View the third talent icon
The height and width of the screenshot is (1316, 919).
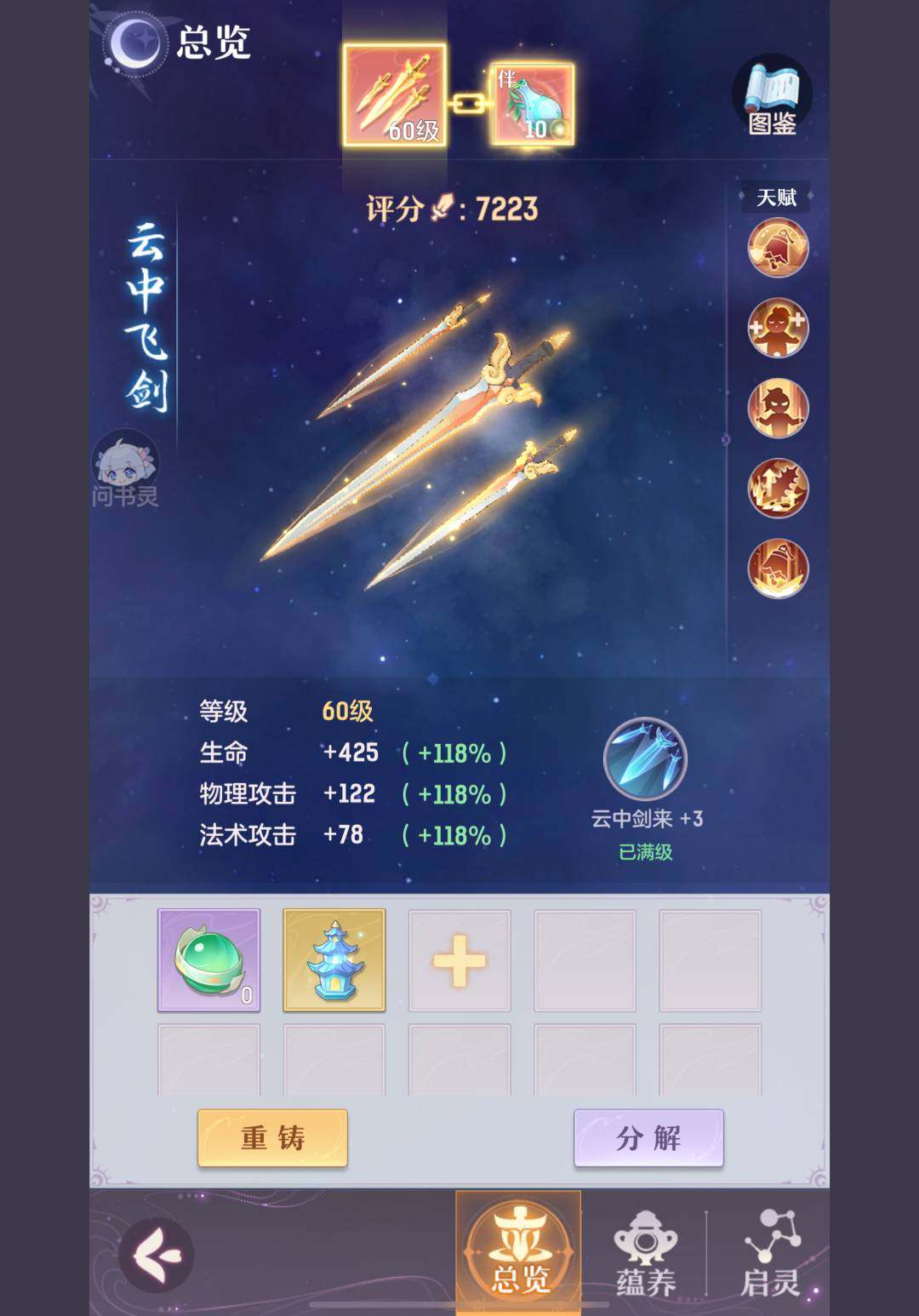tap(777, 408)
